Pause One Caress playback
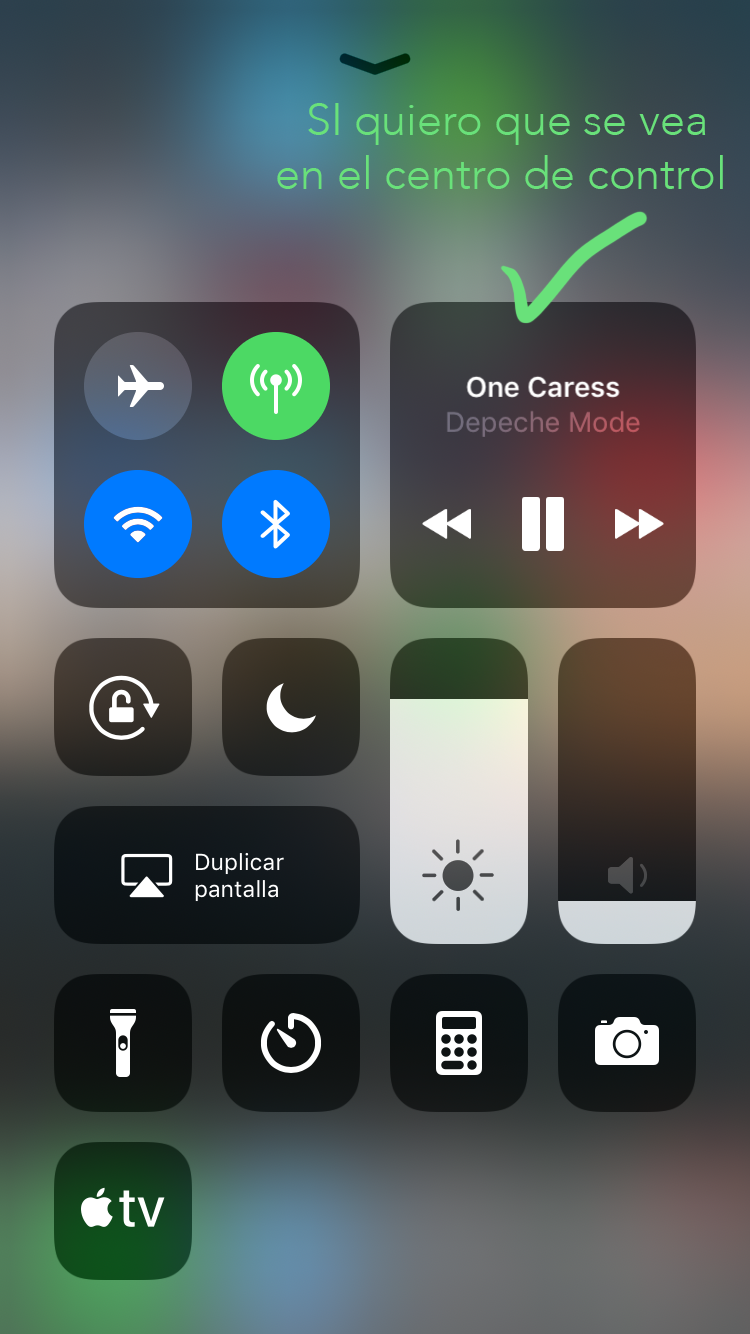Screen dimensions: 750x1334 [543, 524]
